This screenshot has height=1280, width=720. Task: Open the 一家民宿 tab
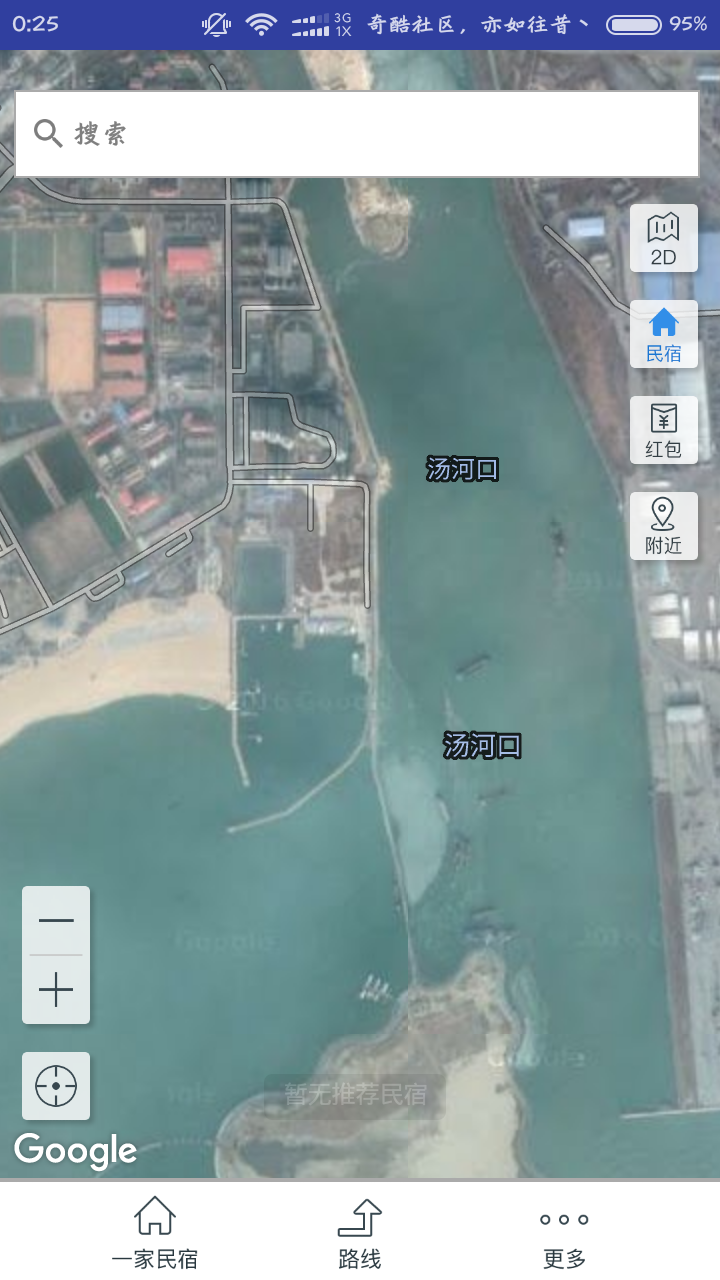tap(155, 1232)
